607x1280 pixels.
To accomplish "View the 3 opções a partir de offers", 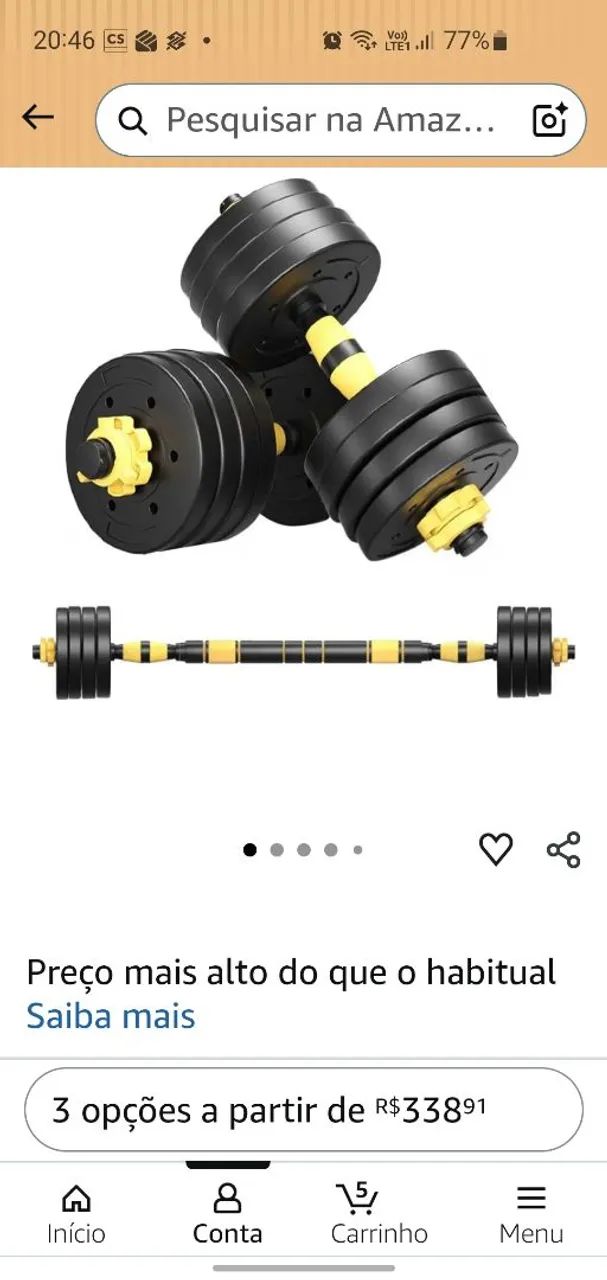I will coord(303,1110).
